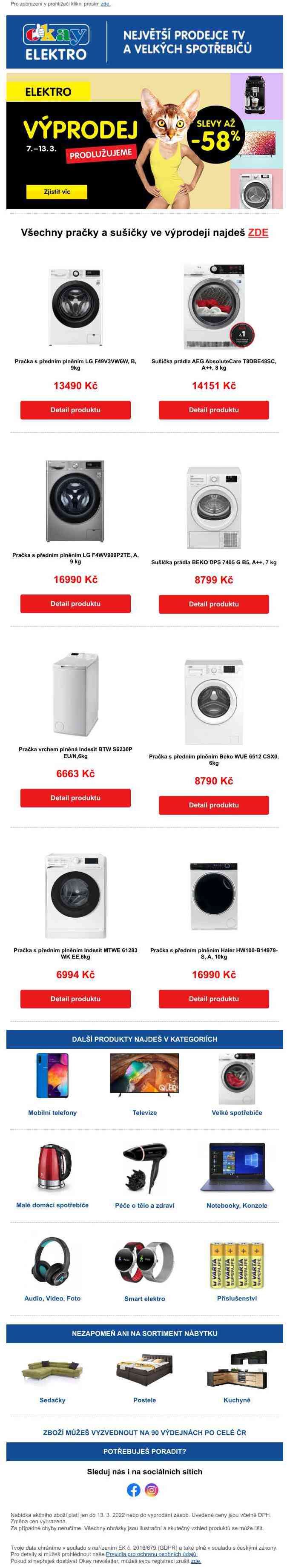Open the Facebook page icon
287x1568 pixels.
134,1490
